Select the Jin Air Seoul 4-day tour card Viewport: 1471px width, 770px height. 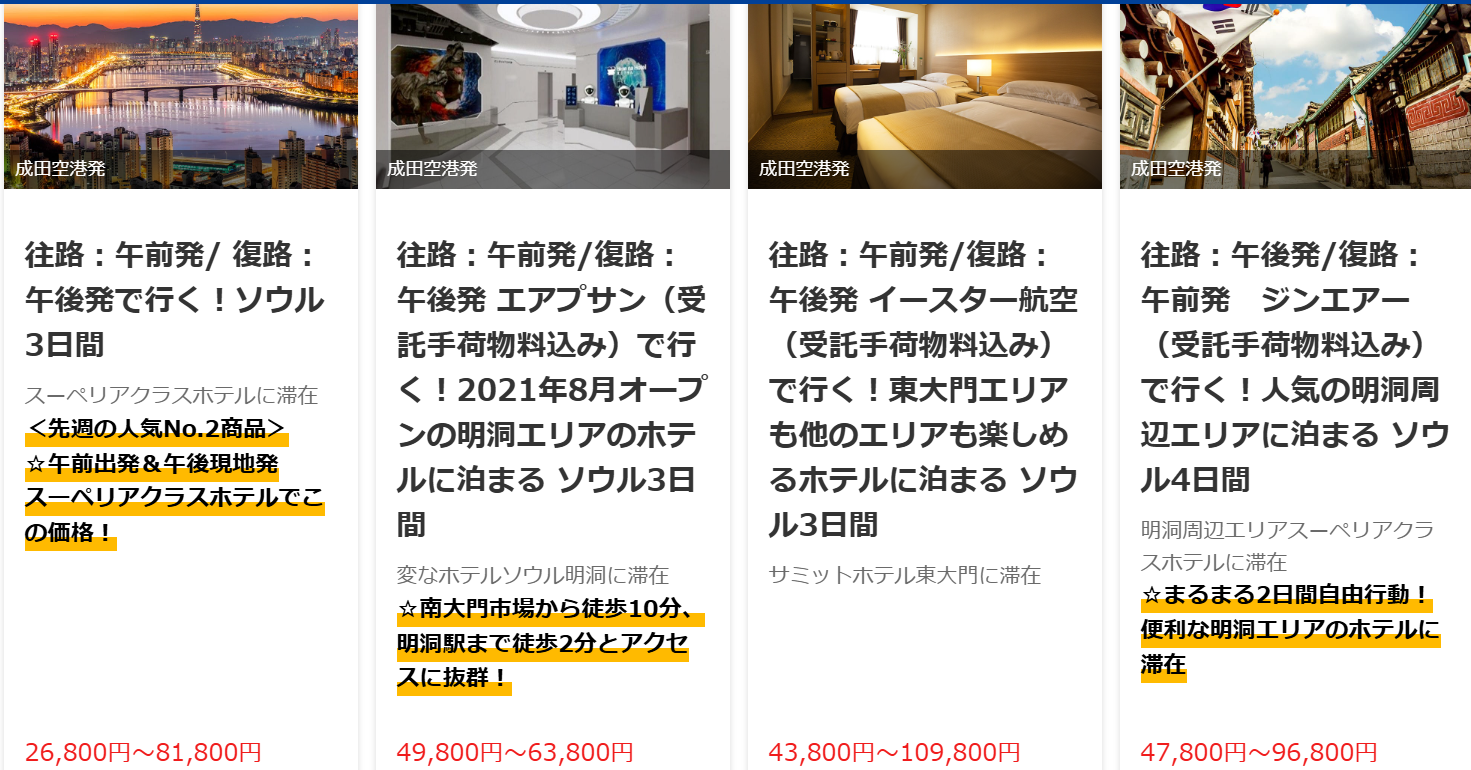(x=1295, y=367)
